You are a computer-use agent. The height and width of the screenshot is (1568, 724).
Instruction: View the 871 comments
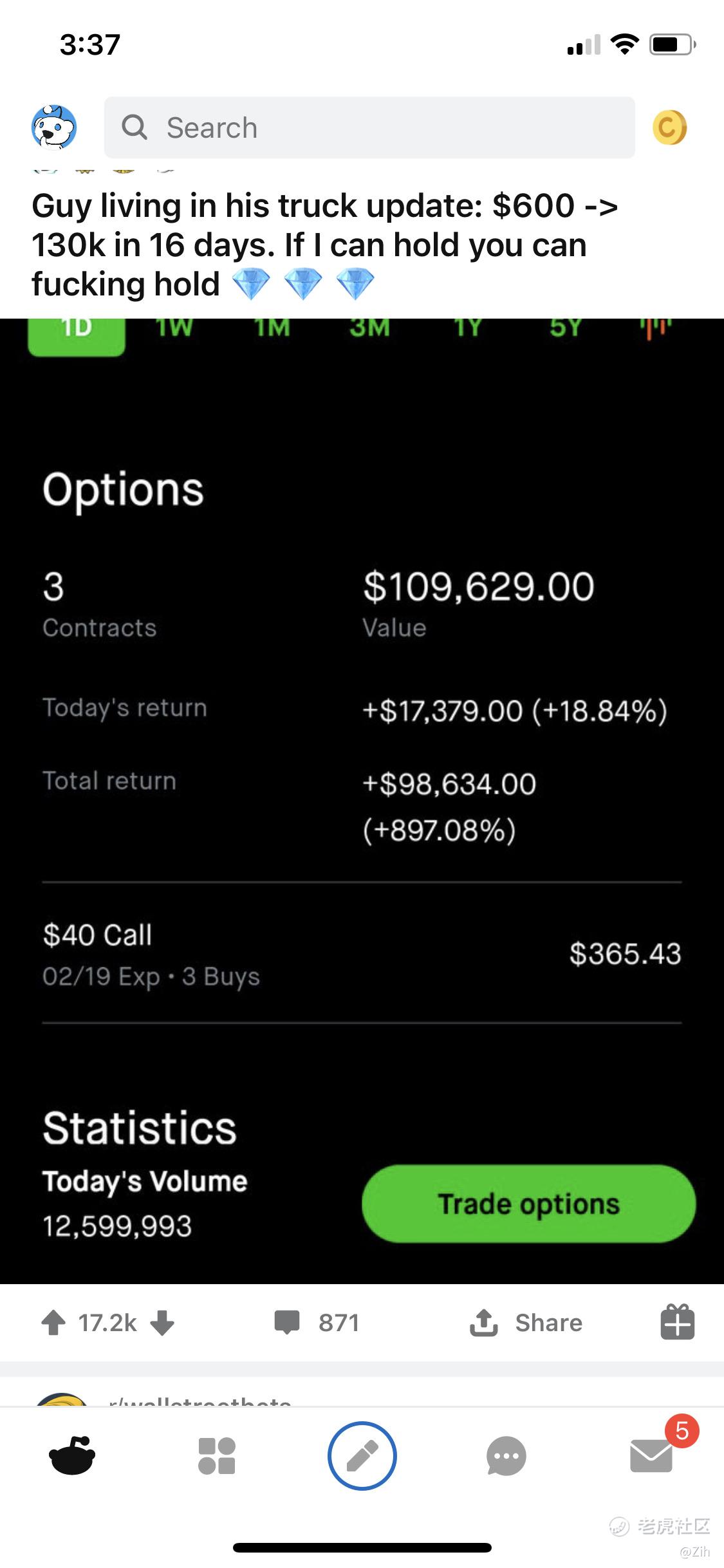click(317, 1323)
